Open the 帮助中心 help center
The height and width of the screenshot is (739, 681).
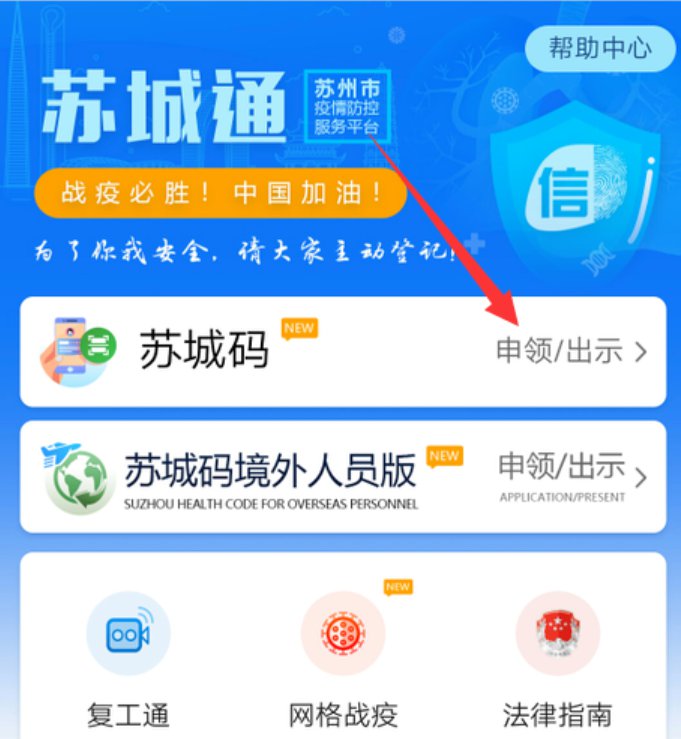[600, 47]
